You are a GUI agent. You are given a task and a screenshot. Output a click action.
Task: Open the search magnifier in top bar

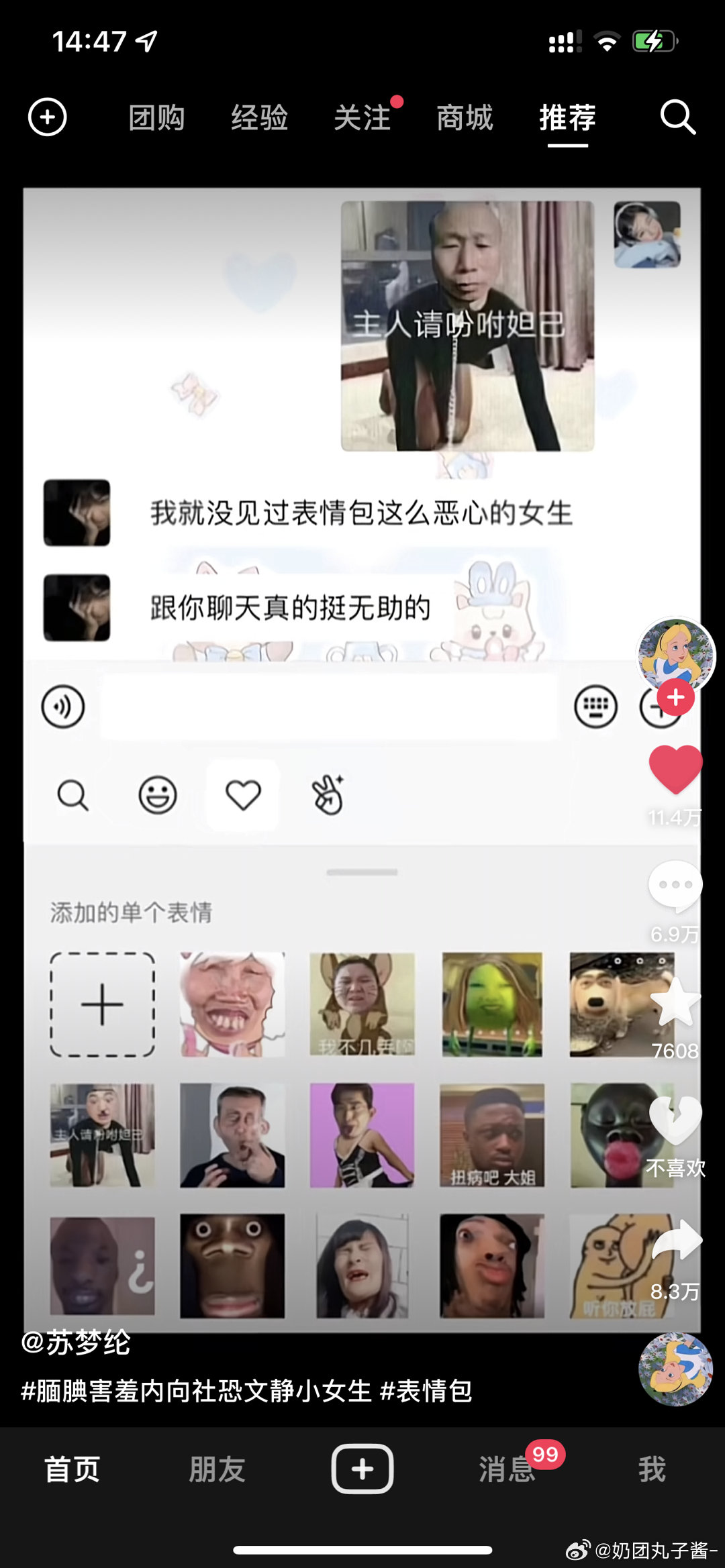coord(677,118)
